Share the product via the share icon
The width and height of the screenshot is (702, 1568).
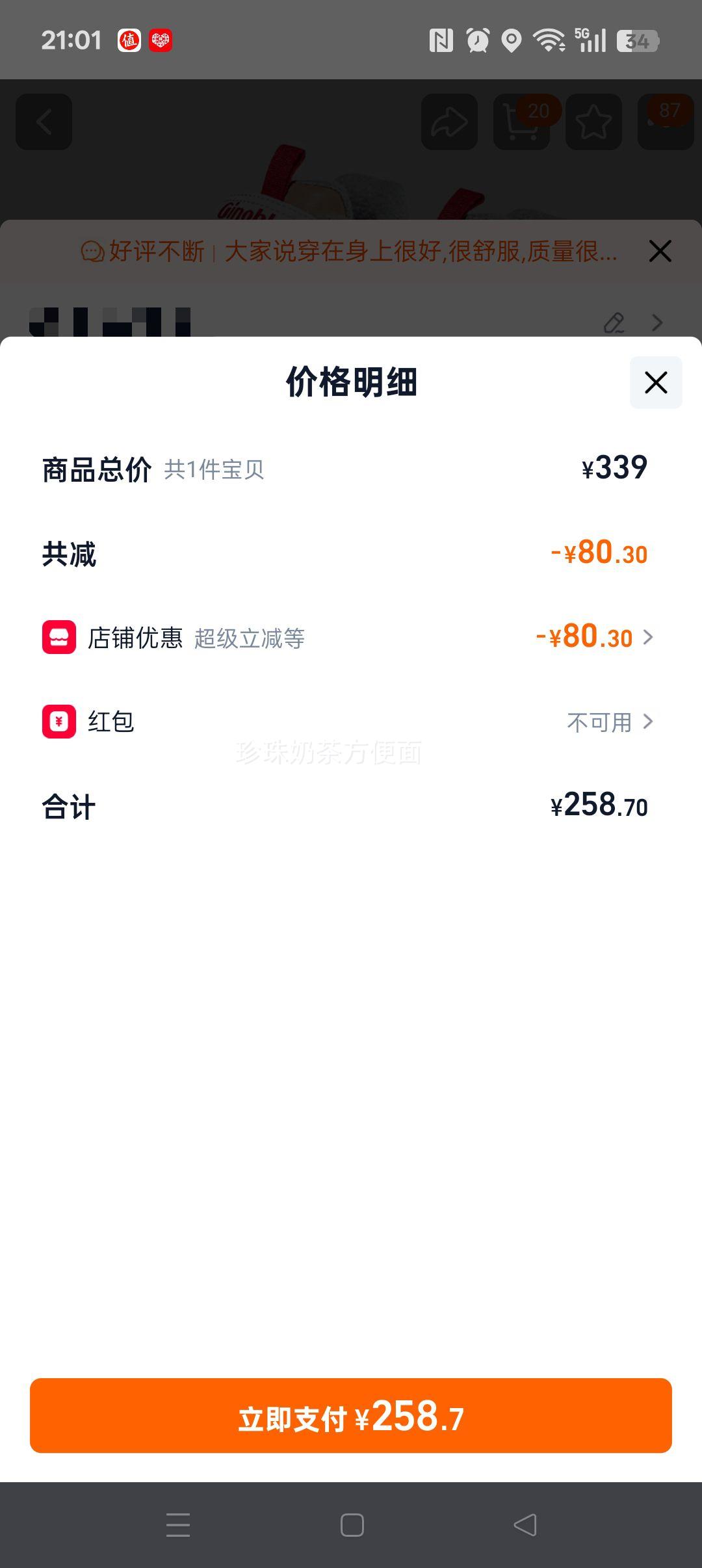pos(448,122)
